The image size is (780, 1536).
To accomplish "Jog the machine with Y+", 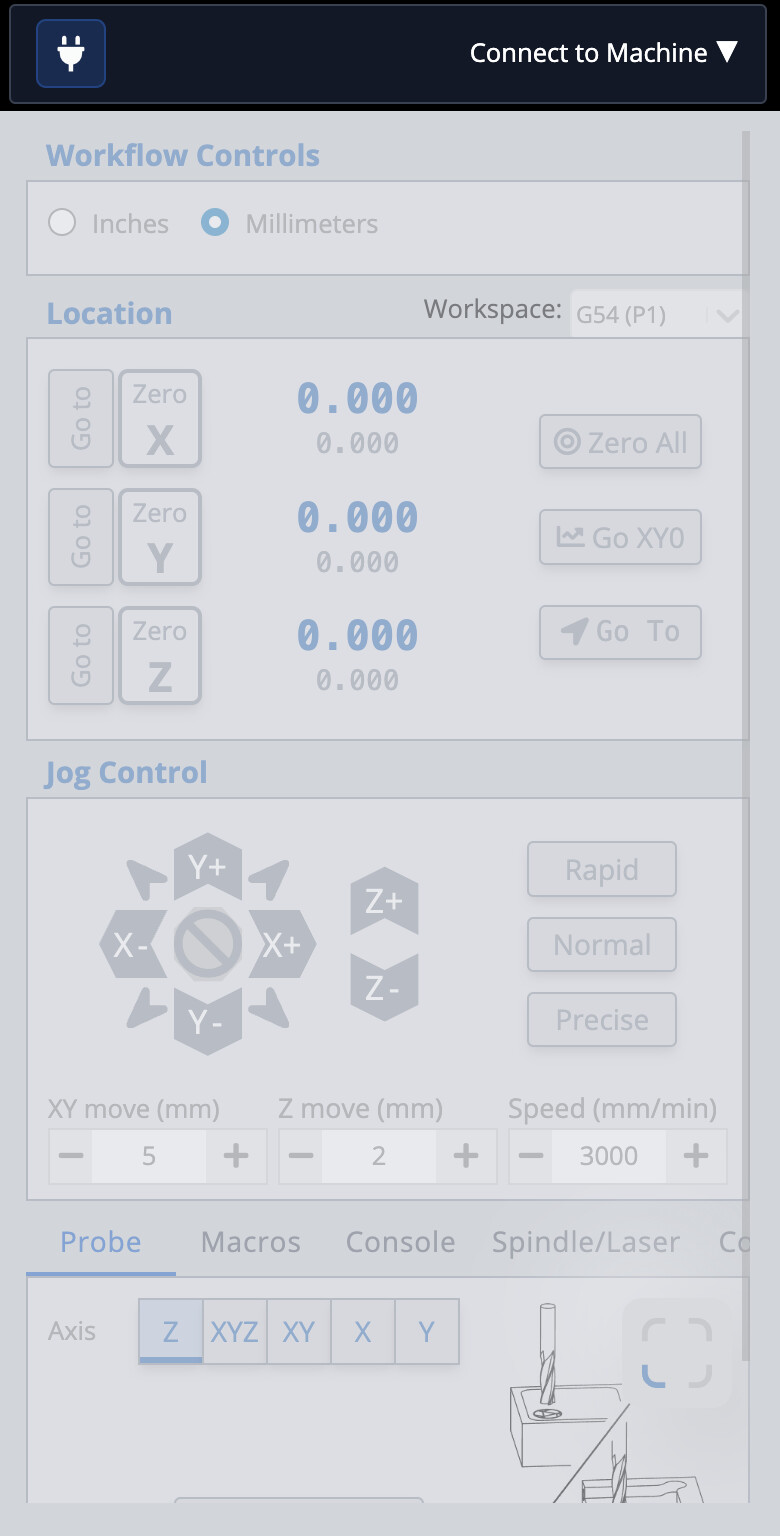I will click(208, 866).
